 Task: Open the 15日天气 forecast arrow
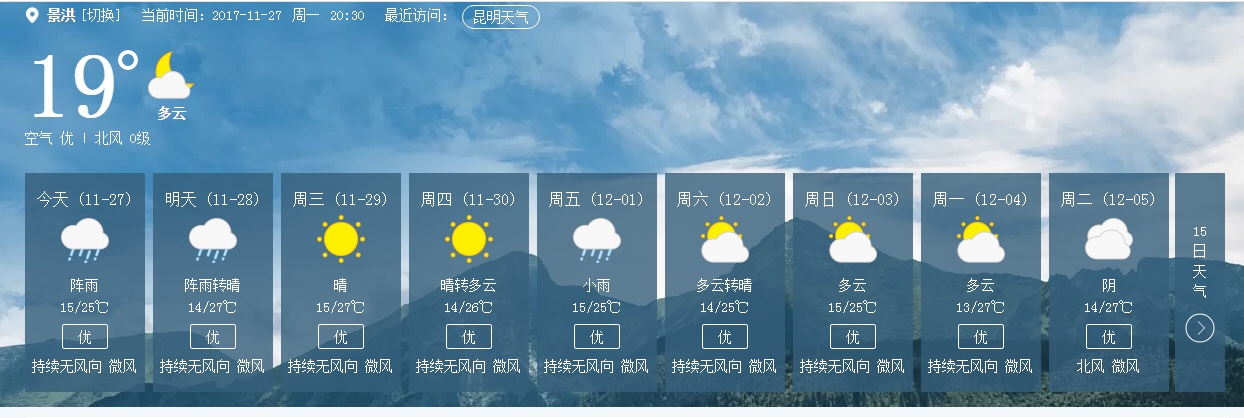(x=1199, y=327)
